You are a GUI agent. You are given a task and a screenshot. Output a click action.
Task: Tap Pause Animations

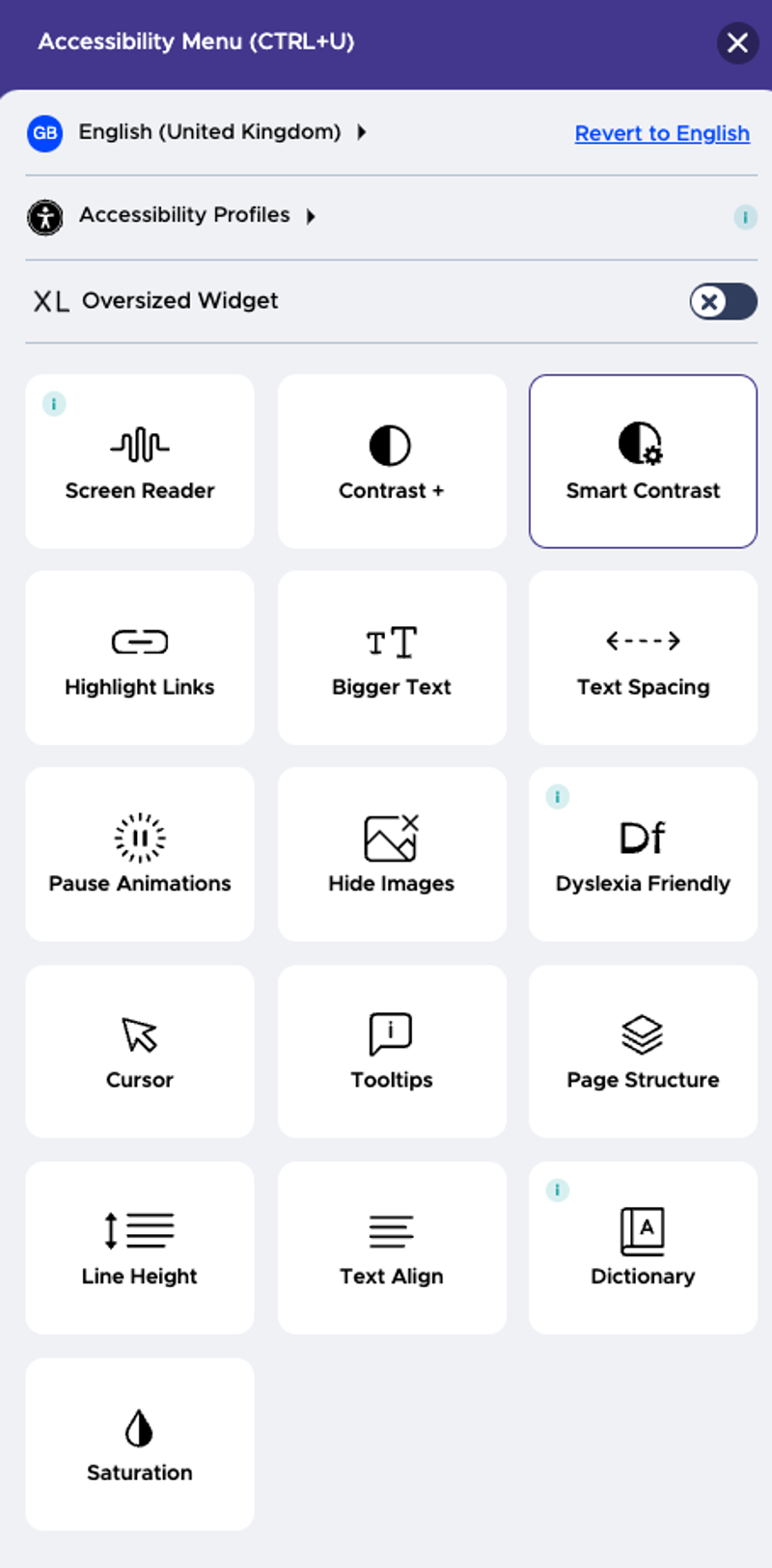point(140,854)
